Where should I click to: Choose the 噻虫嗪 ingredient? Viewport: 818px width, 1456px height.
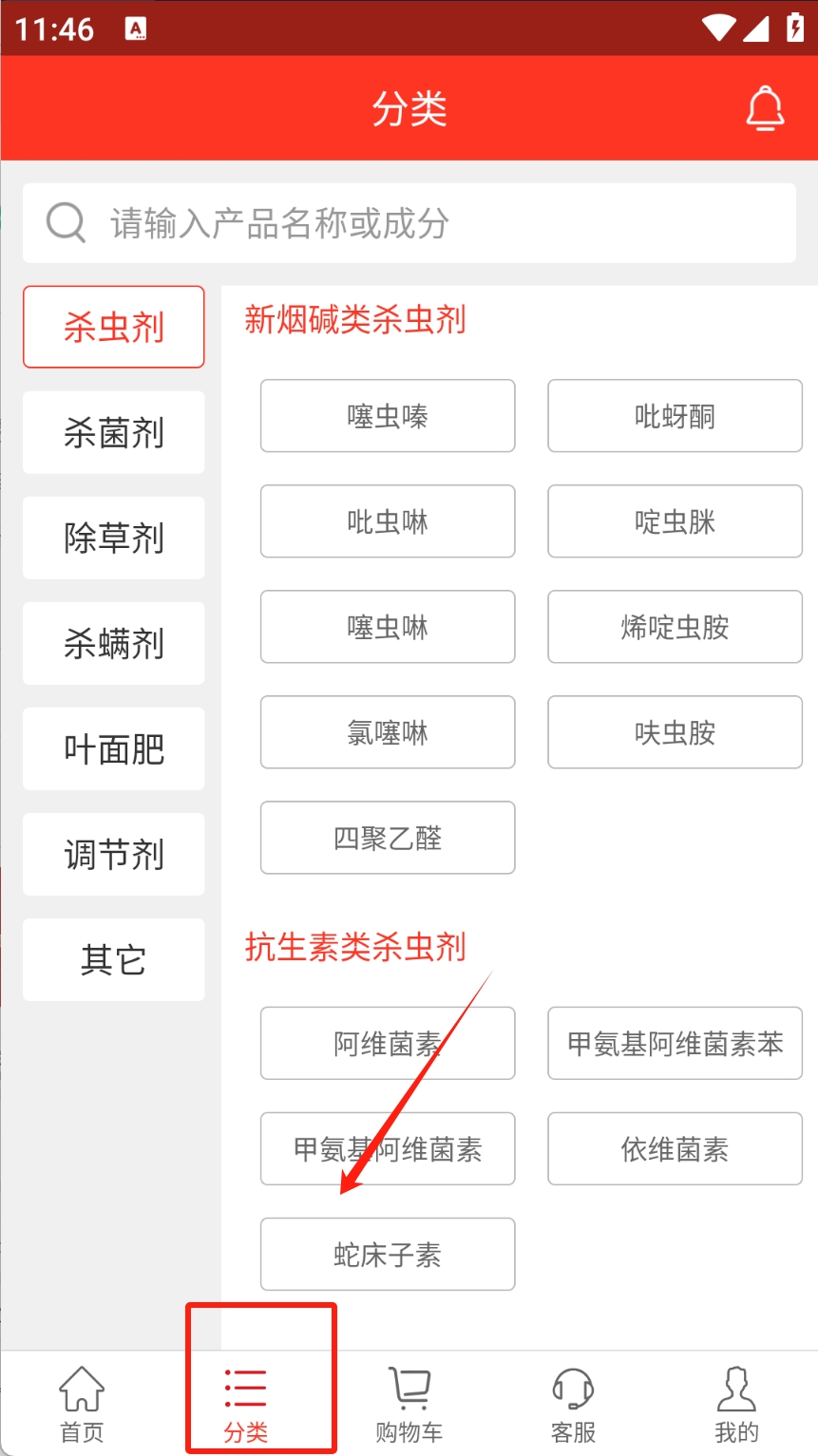[x=388, y=416]
